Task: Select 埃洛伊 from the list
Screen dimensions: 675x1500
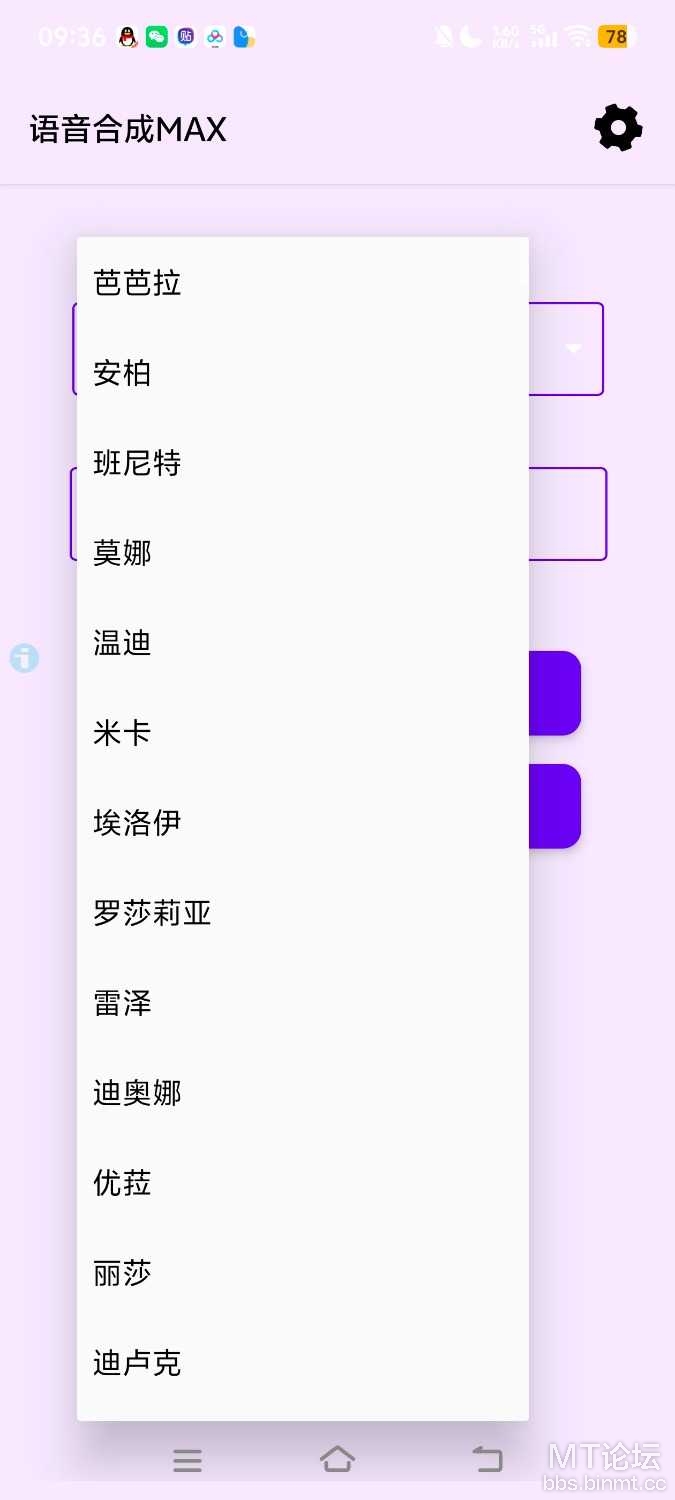Action: [303, 823]
